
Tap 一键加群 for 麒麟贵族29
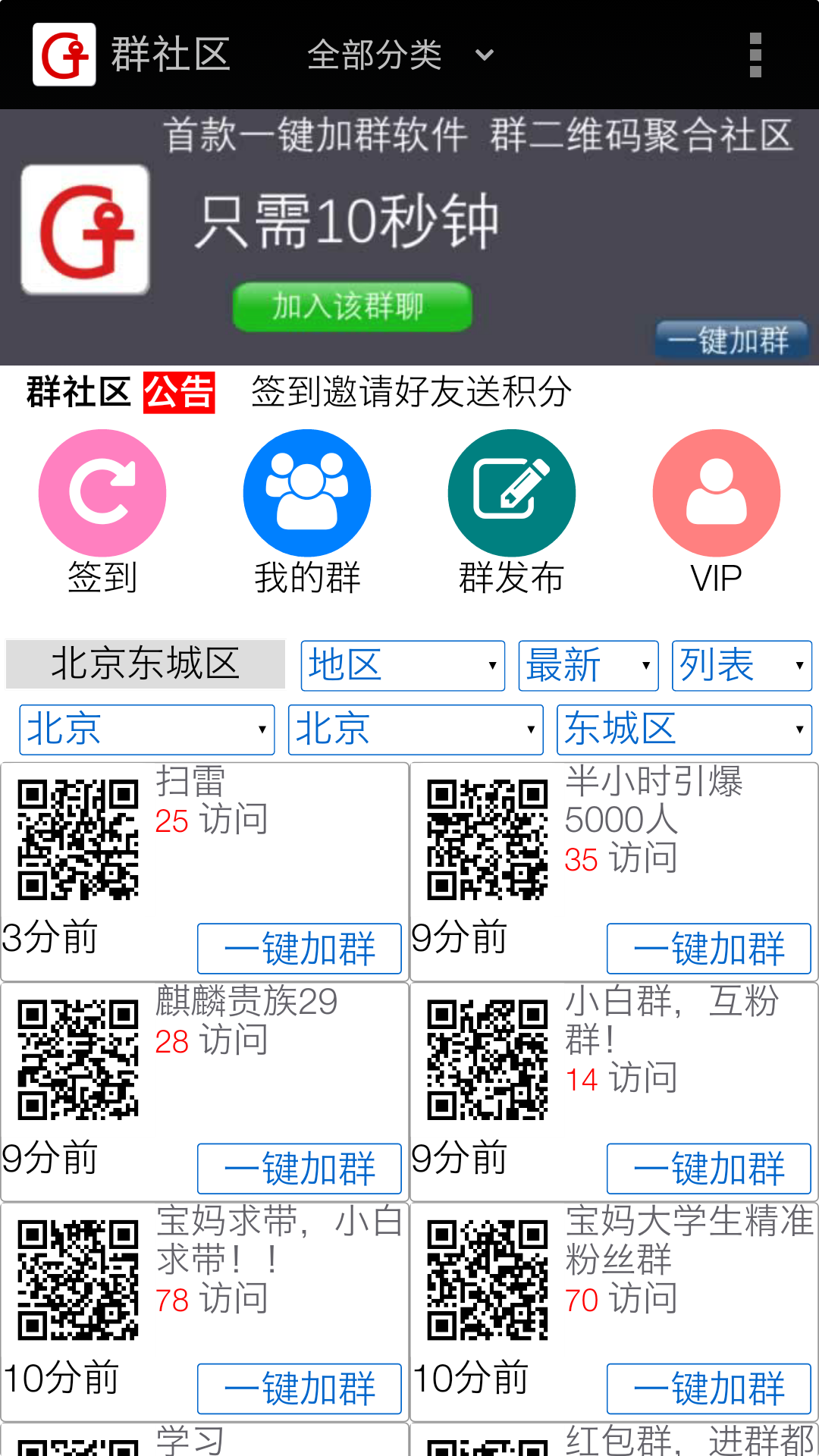pyautogui.click(x=300, y=1169)
